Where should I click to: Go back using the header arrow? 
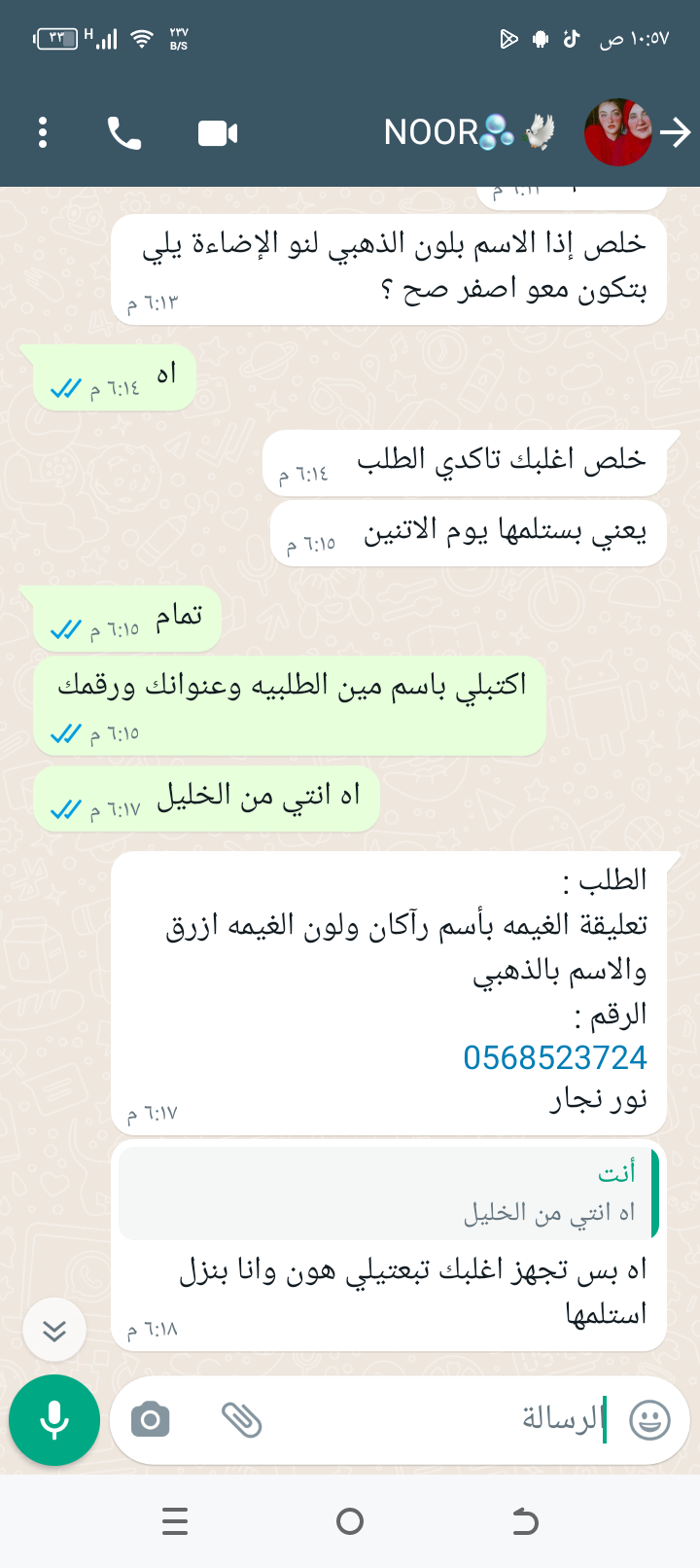tap(677, 132)
